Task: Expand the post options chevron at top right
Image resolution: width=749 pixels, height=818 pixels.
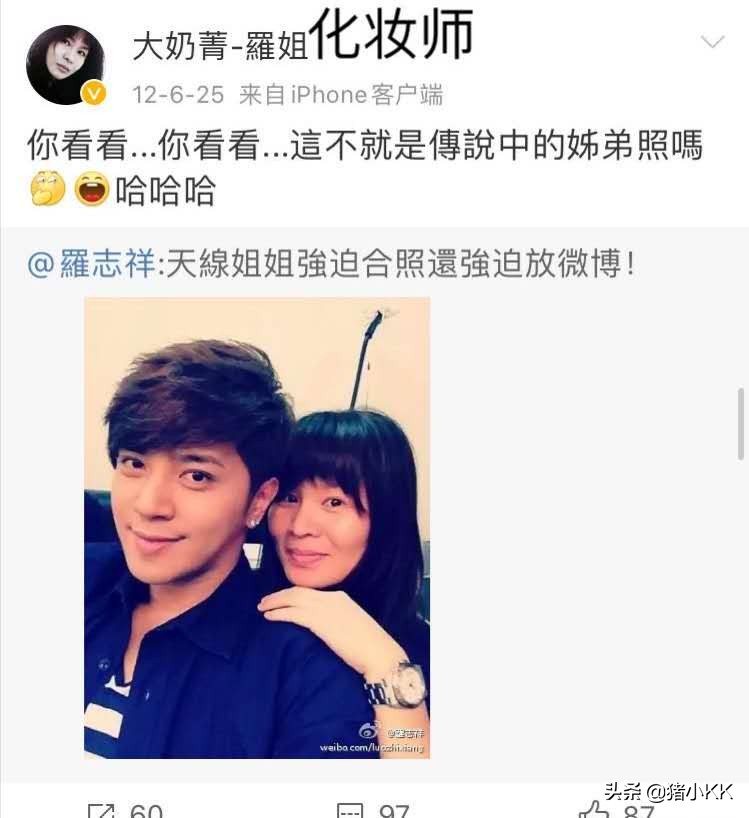Action: point(712,42)
